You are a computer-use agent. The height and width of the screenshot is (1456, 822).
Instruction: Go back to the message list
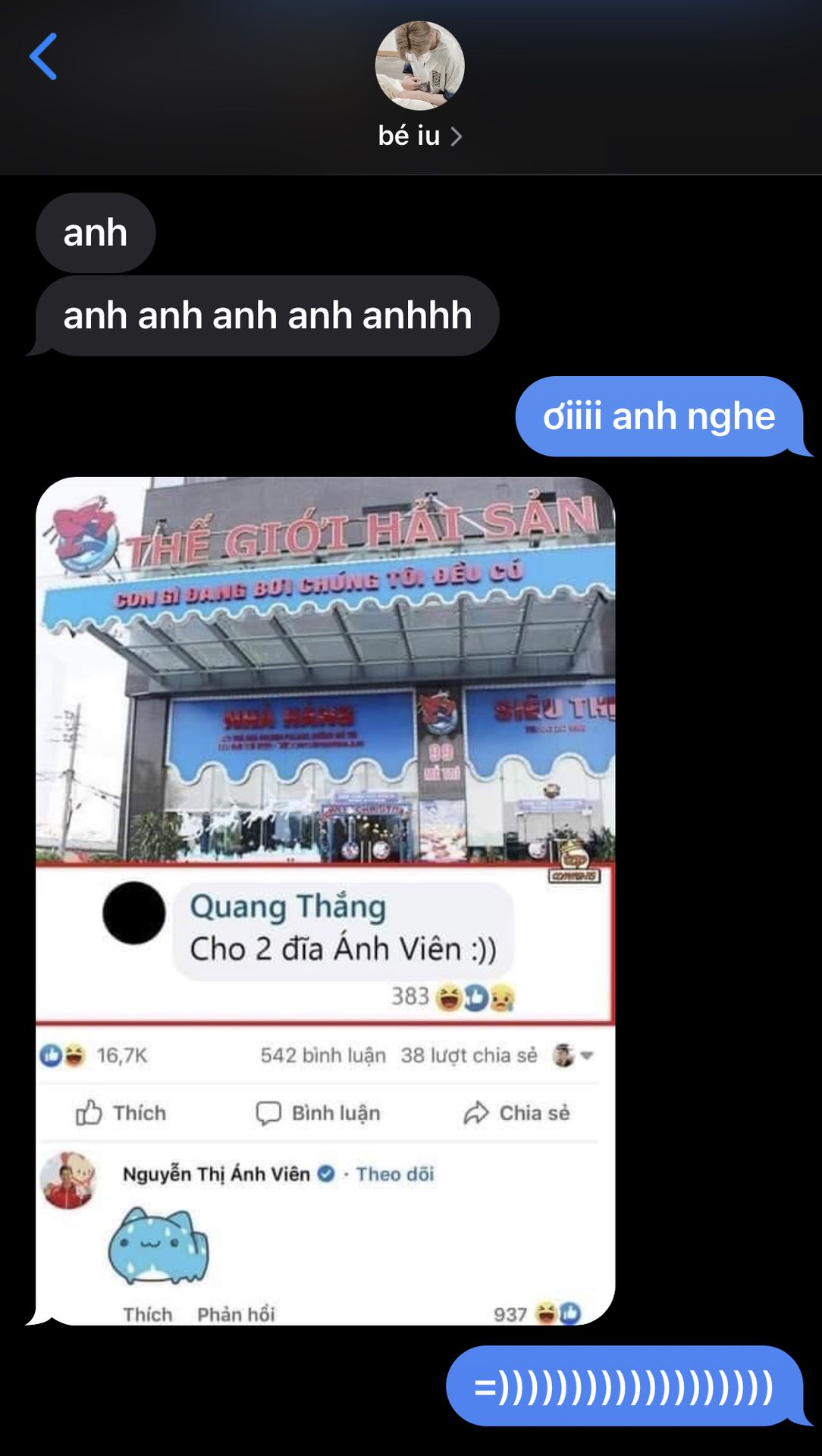pyautogui.click(x=43, y=57)
